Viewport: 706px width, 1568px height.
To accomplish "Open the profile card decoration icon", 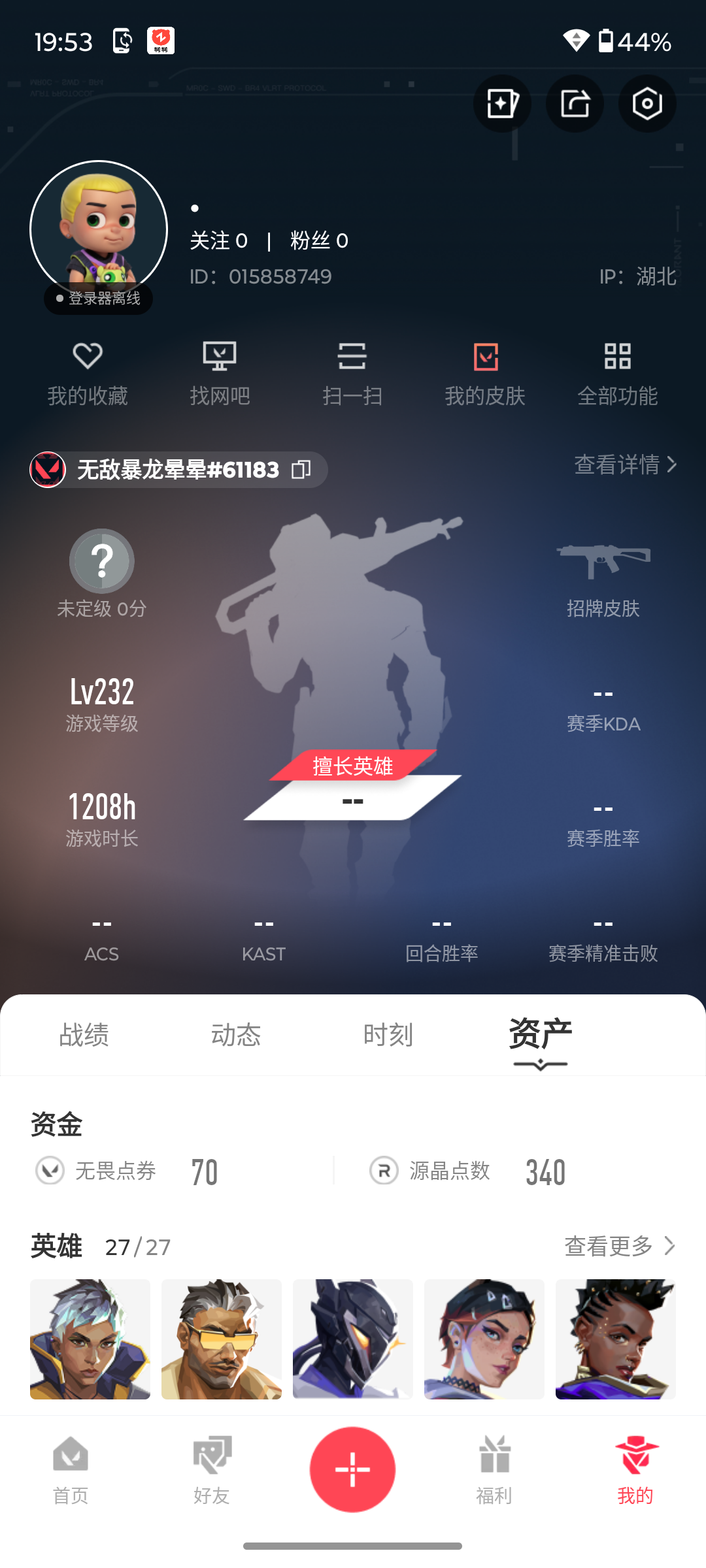I will 502,104.
